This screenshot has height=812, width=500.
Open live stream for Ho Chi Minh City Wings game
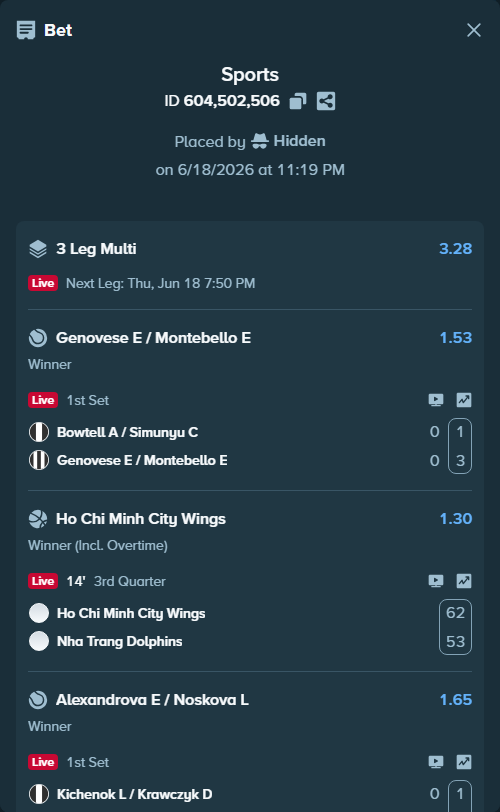tap(436, 581)
